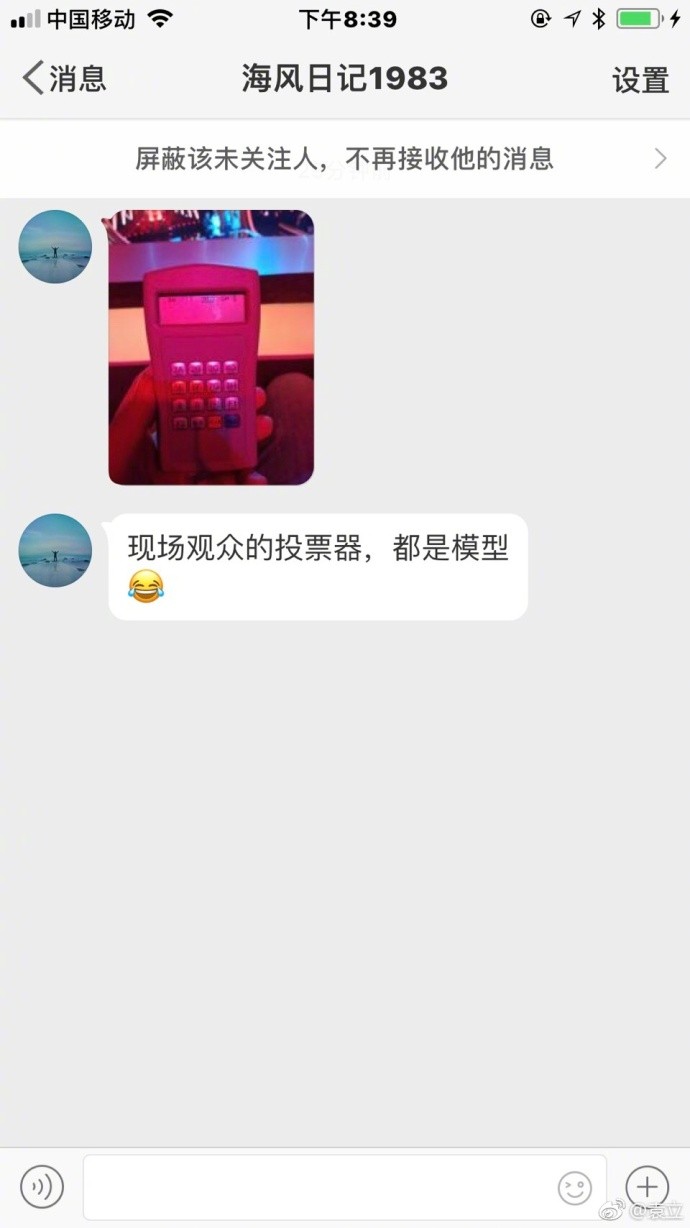Open the emoji picker

tap(574, 1187)
